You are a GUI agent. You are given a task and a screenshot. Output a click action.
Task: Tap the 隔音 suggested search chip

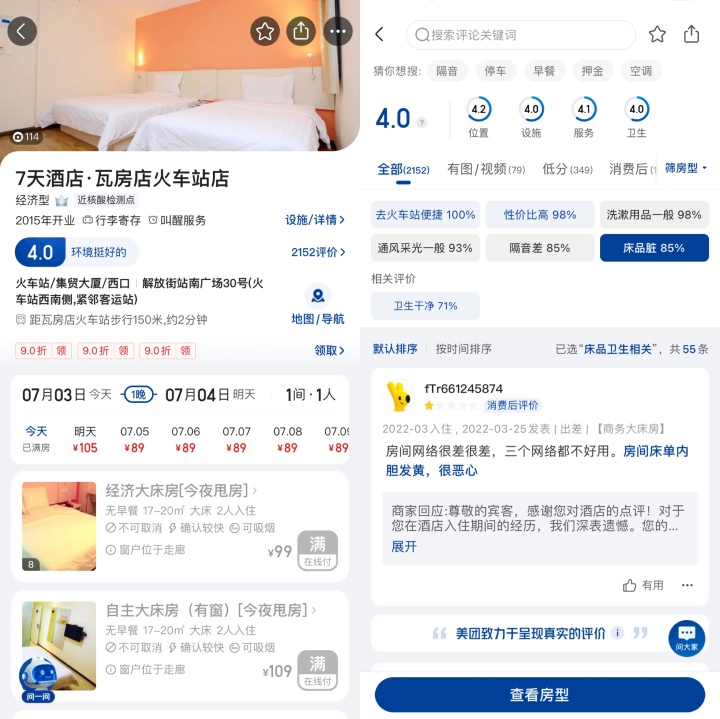click(447, 71)
